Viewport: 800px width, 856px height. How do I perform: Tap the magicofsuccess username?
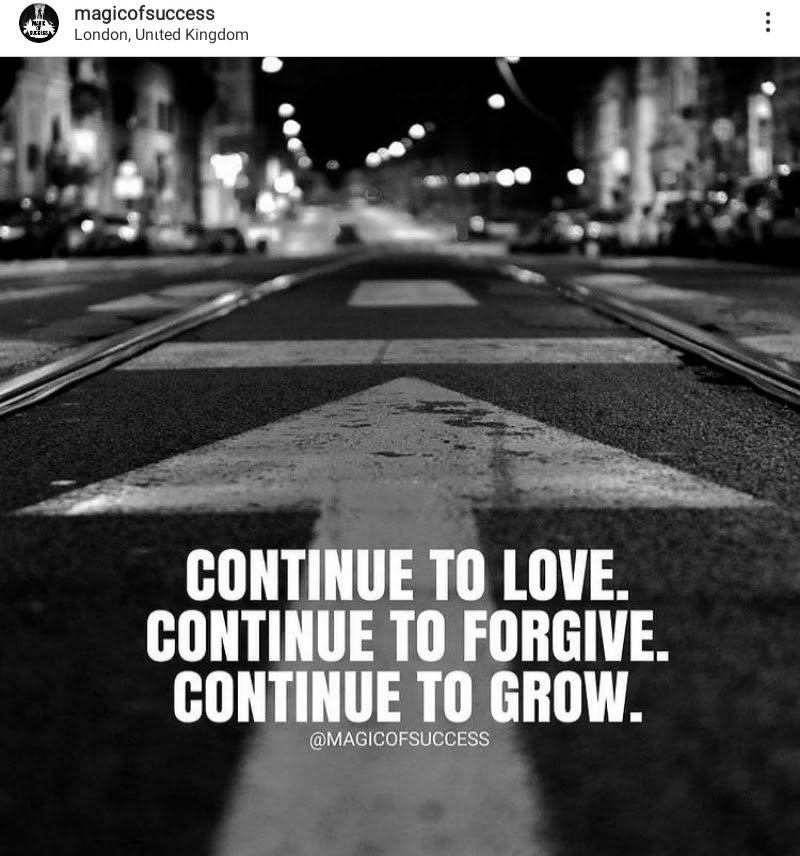(144, 14)
